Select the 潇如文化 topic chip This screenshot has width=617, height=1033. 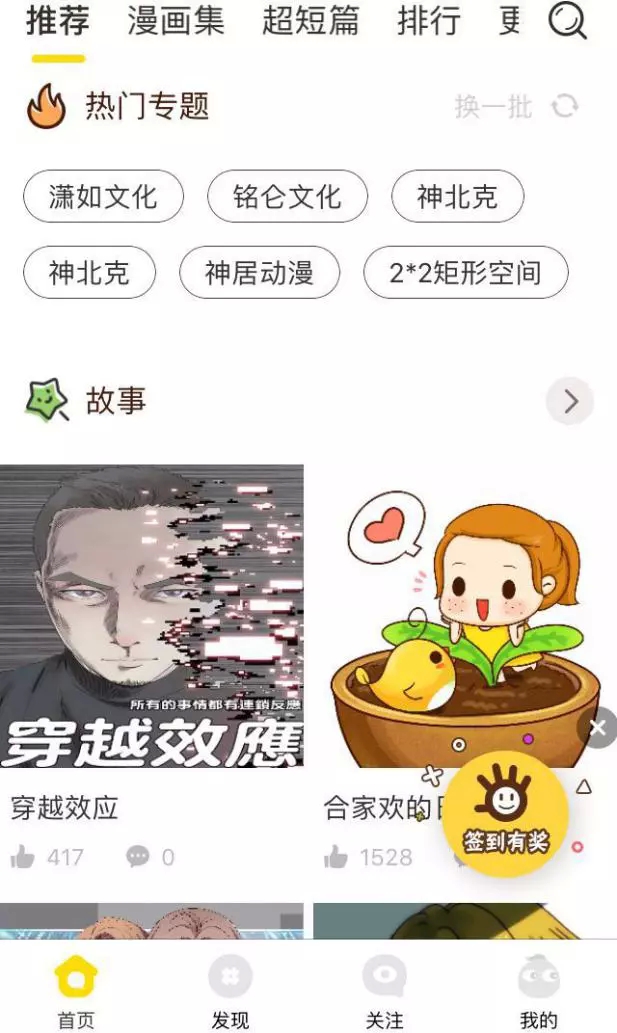coord(103,196)
